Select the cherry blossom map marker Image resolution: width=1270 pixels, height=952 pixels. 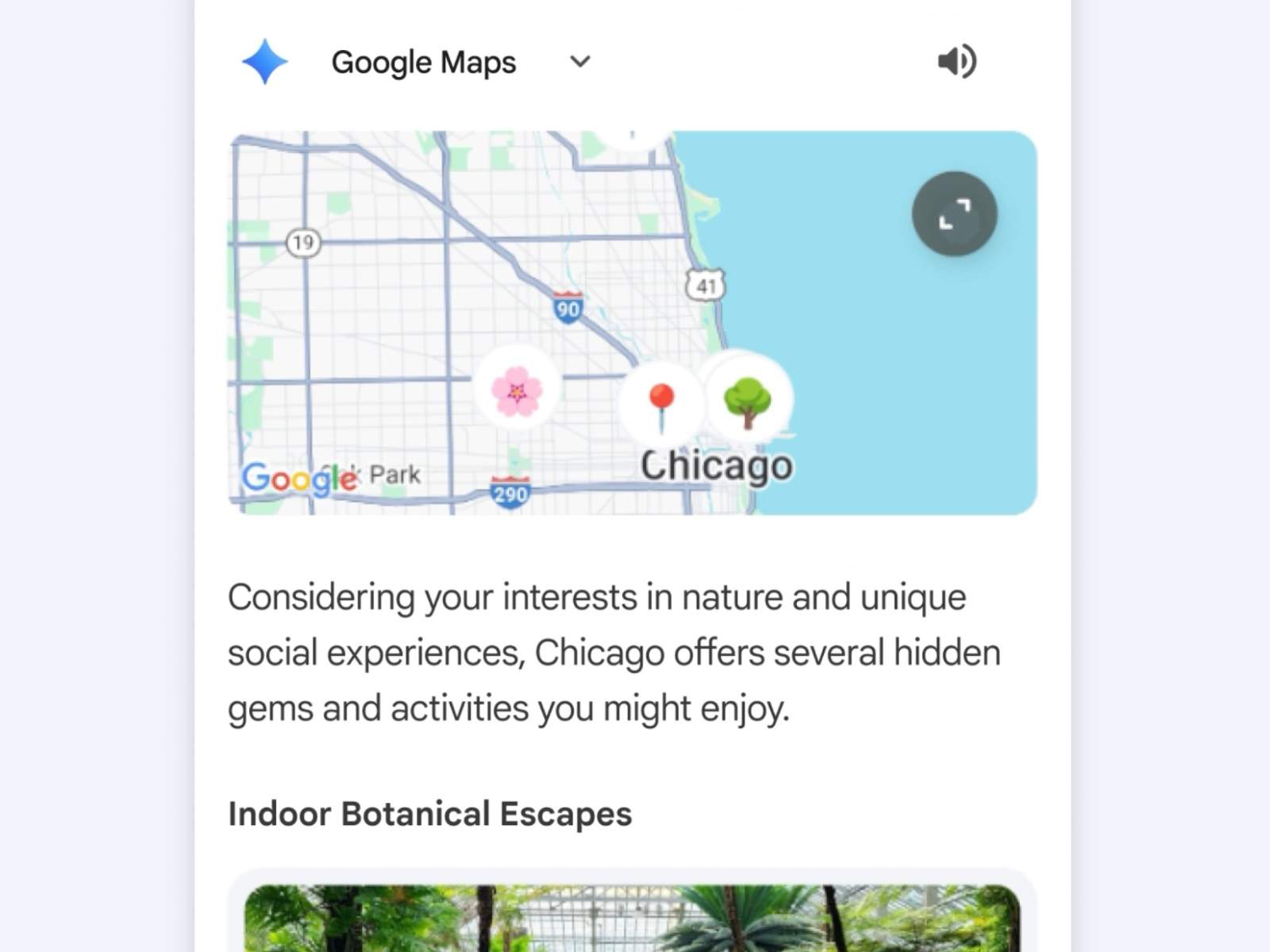point(517,390)
